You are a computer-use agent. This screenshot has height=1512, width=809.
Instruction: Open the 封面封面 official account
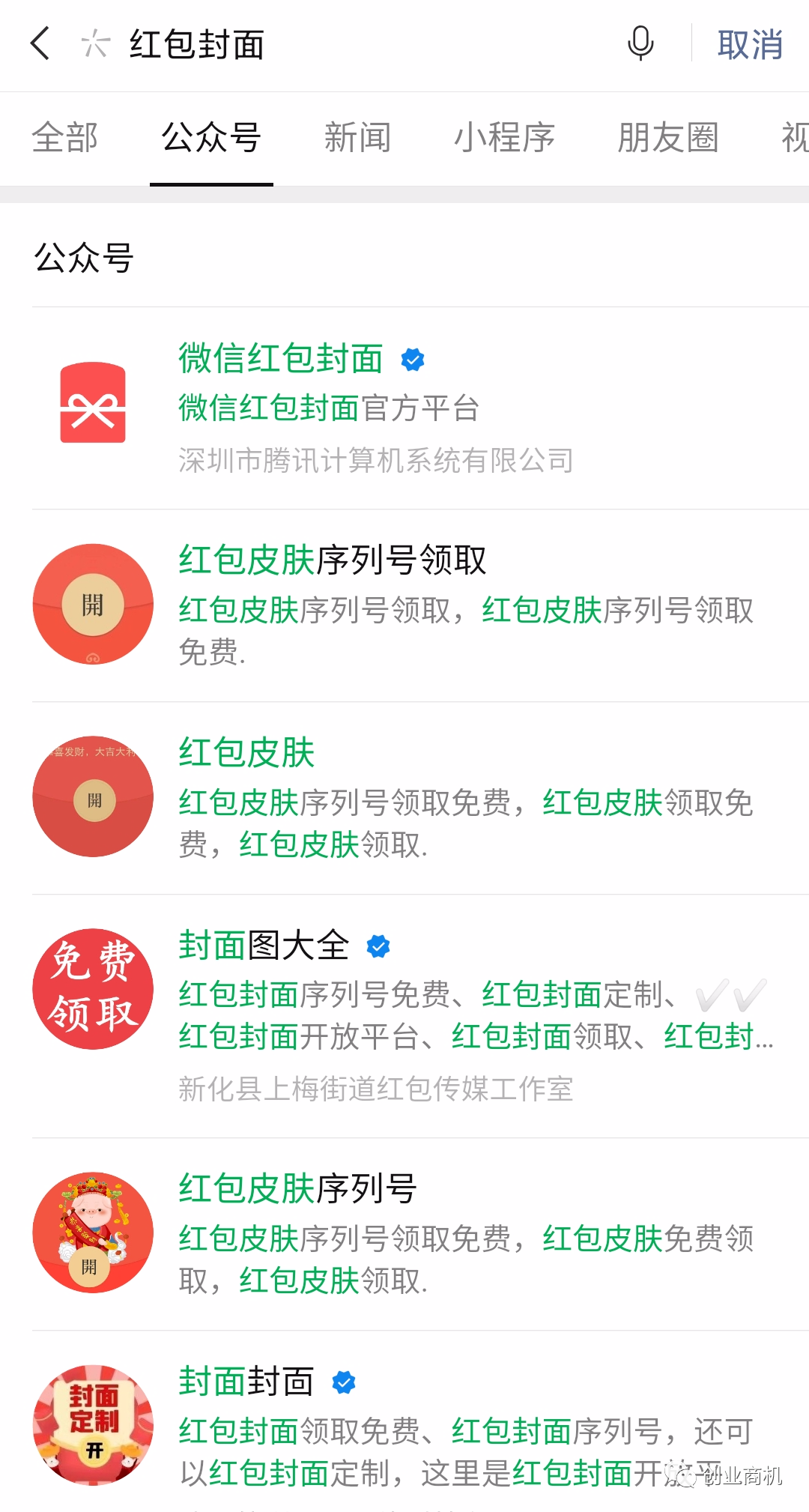246,1382
